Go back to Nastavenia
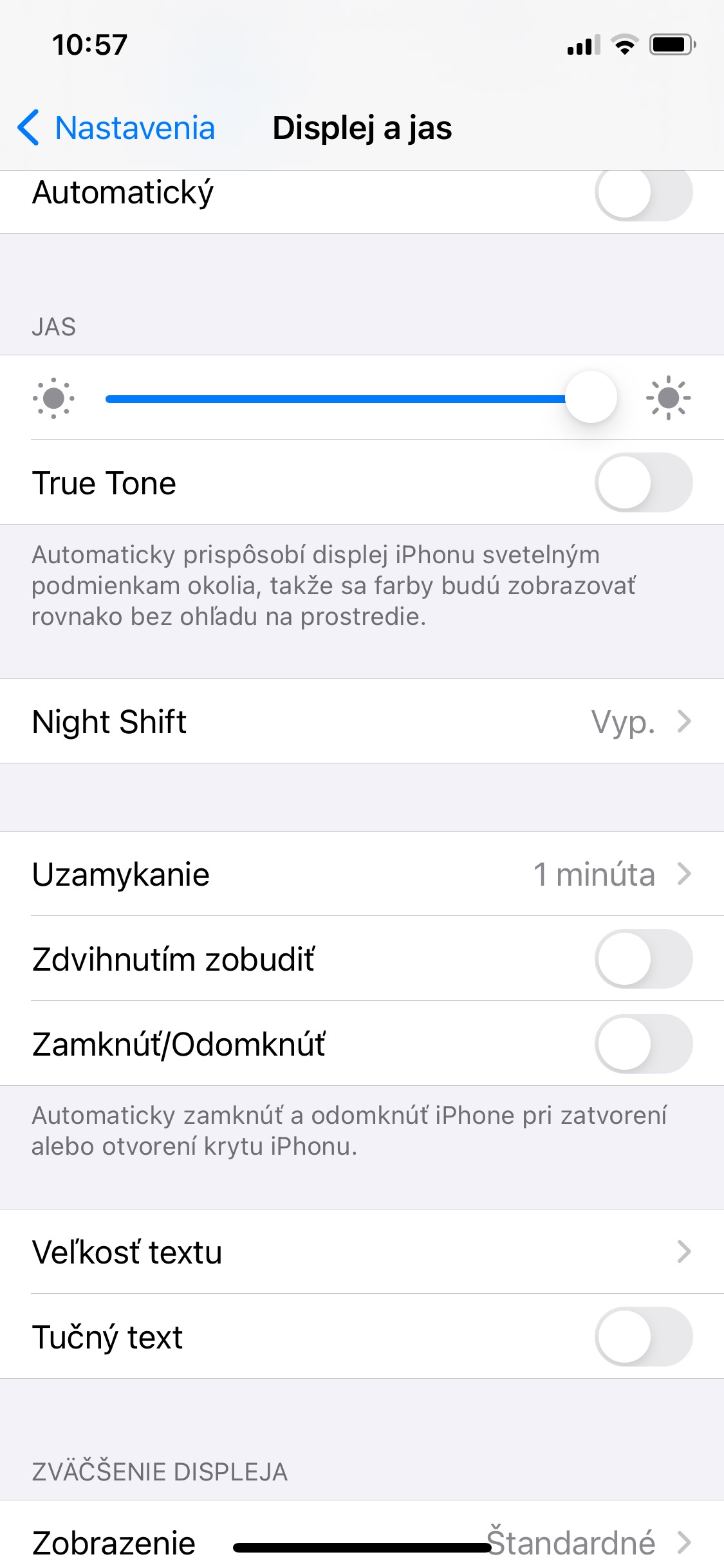Screen dimensions: 724x1568 (117, 127)
